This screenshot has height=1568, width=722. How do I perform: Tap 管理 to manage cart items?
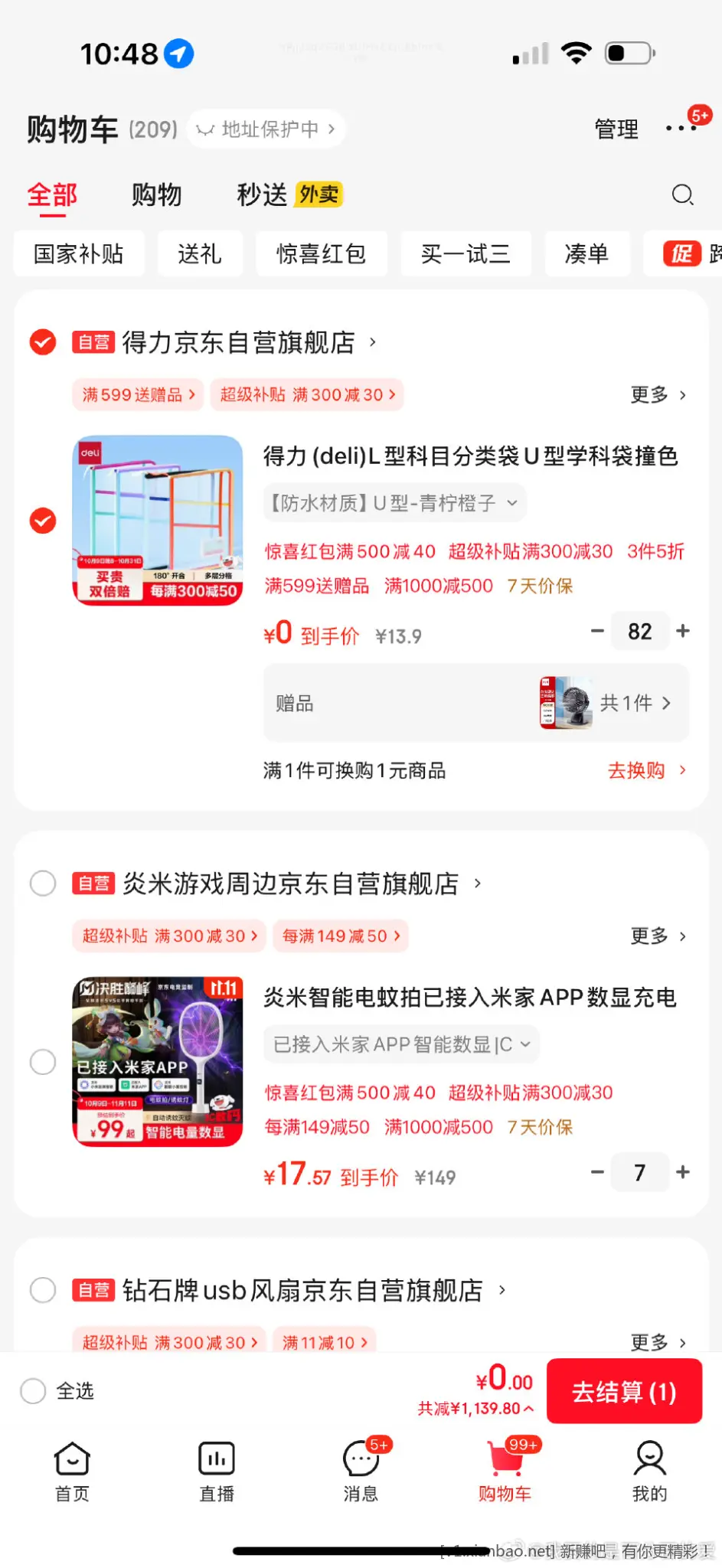(x=616, y=129)
